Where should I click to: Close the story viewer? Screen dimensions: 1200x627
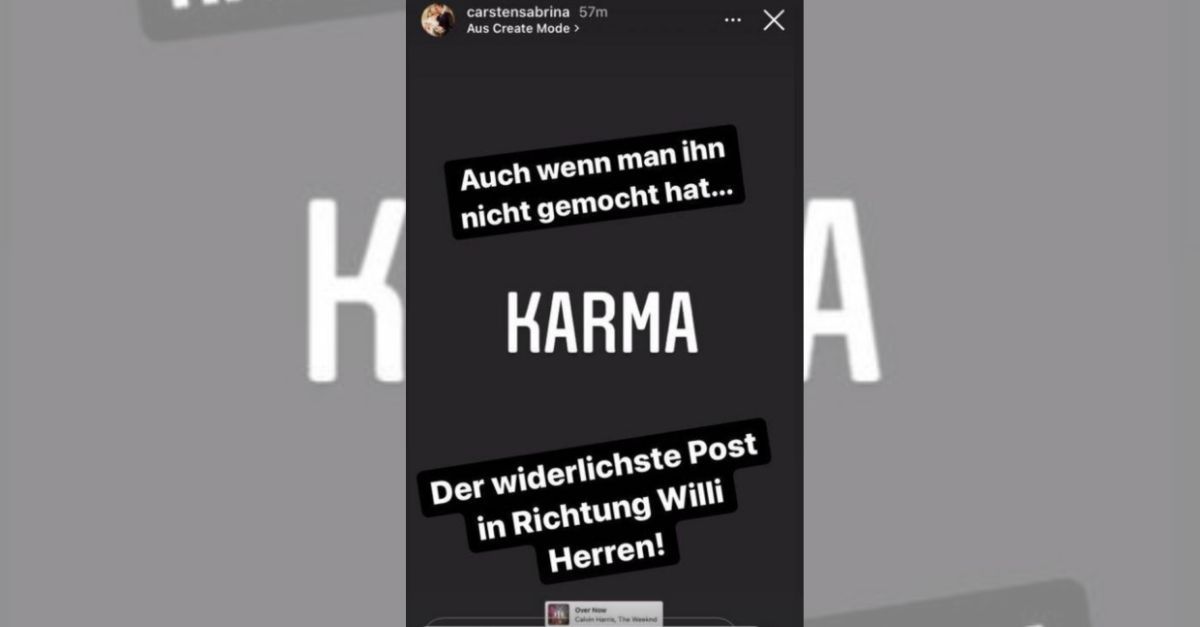tap(774, 20)
